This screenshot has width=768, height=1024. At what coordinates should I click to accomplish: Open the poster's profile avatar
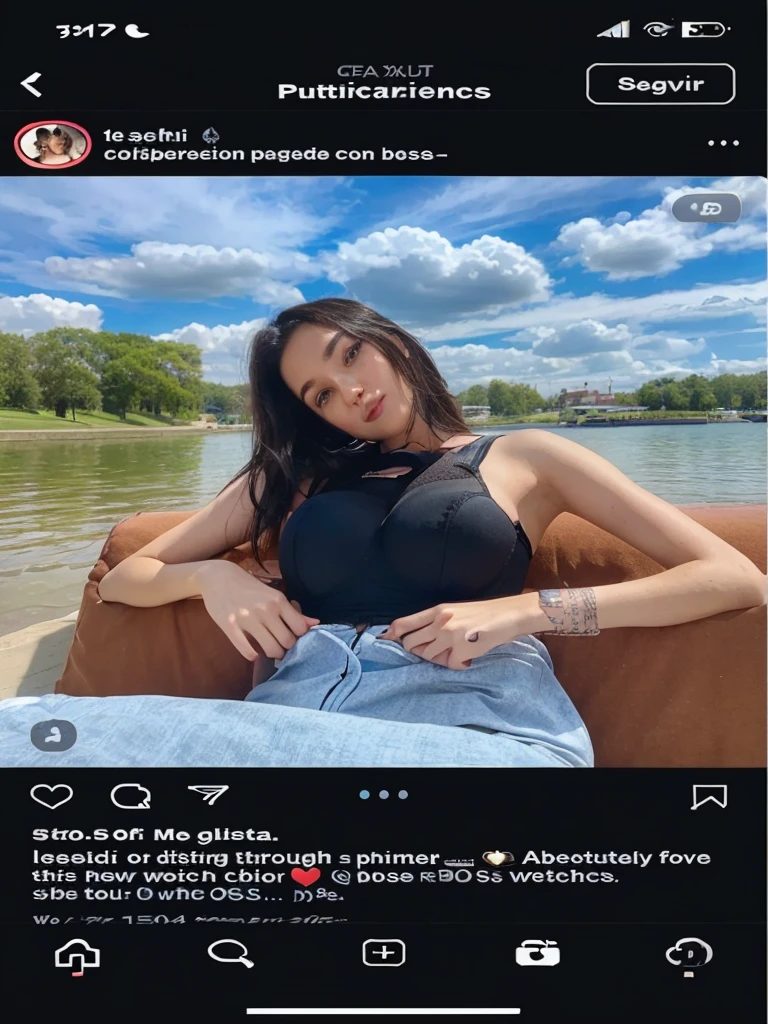[52, 145]
